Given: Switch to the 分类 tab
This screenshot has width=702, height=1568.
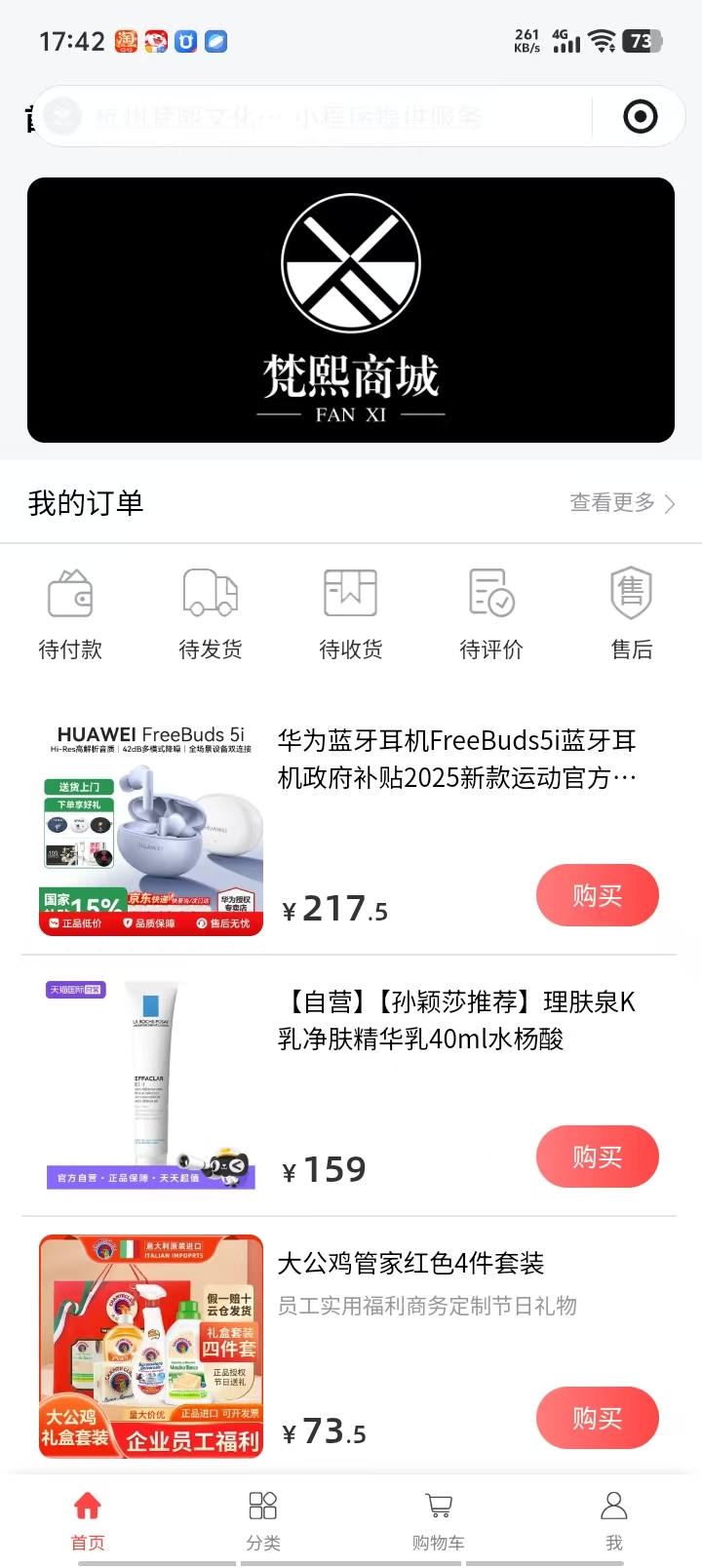Looking at the screenshot, I should pyautogui.click(x=263, y=1519).
